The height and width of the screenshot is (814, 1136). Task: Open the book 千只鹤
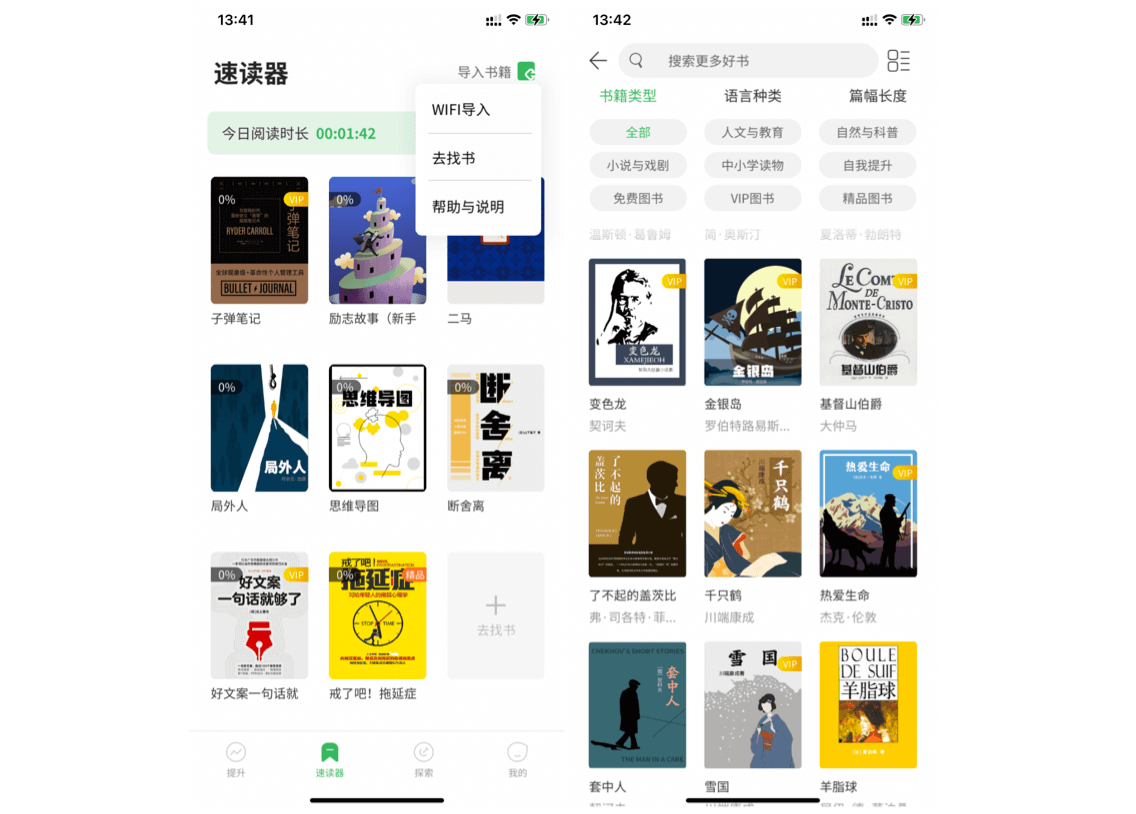coord(752,513)
